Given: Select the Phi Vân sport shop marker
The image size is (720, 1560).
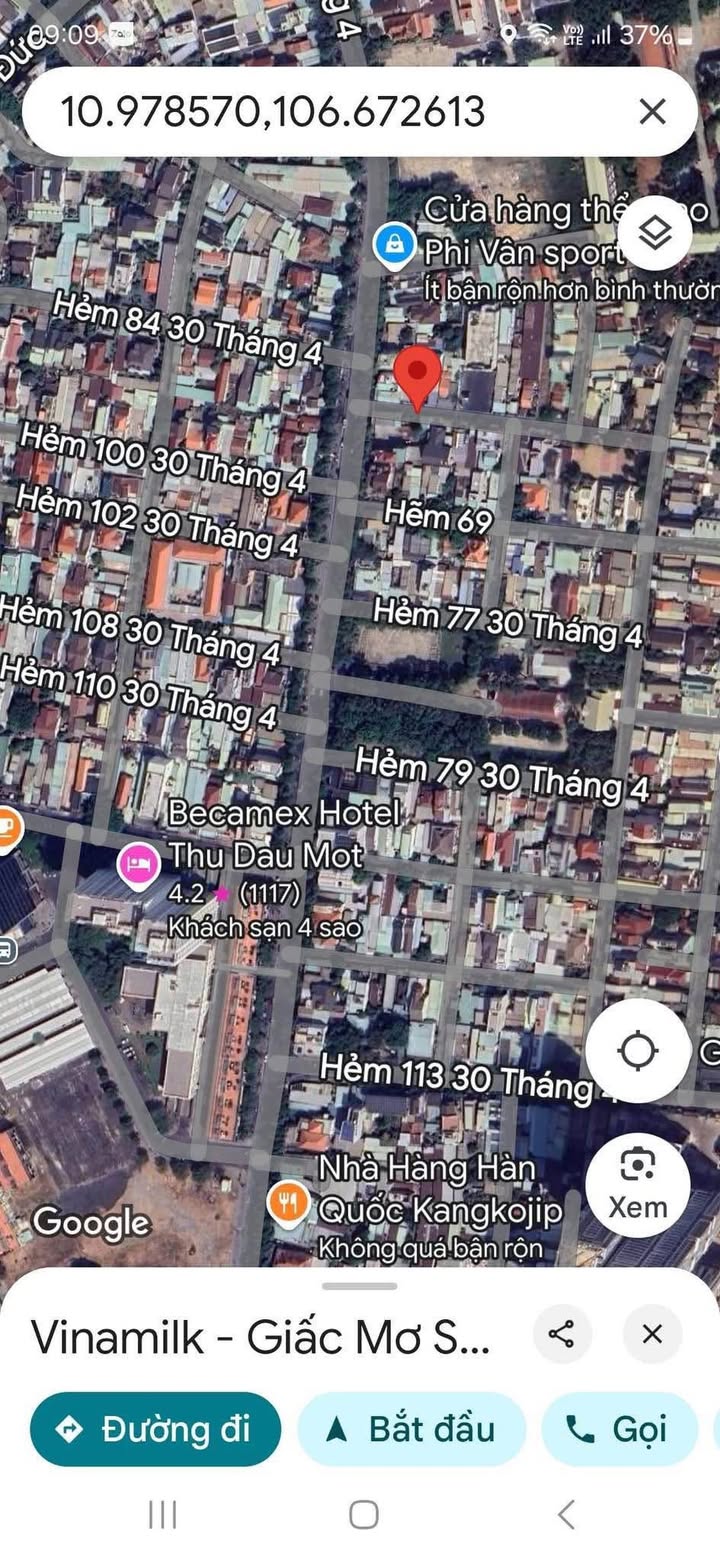Looking at the screenshot, I should [x=395, y=244].
